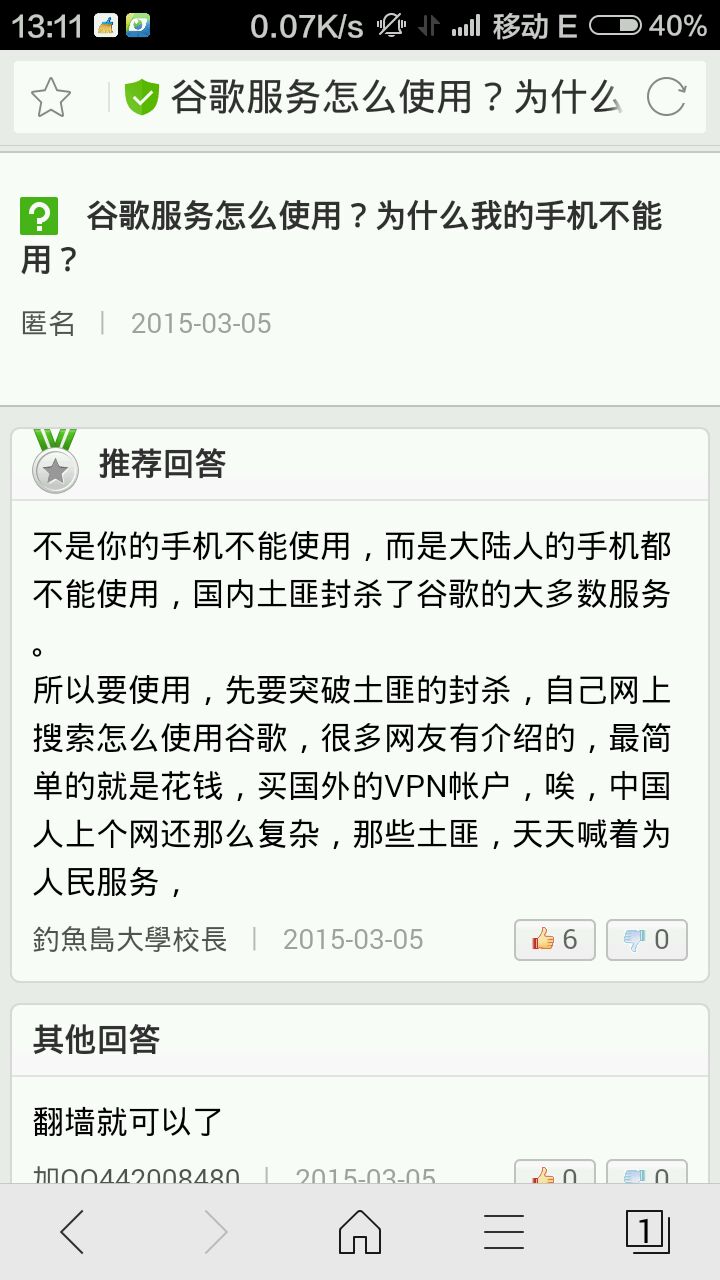Reload the page with the refresh icon
Image resolution: width=720 pixels, height=1280 pixels.
click(666, 97)
